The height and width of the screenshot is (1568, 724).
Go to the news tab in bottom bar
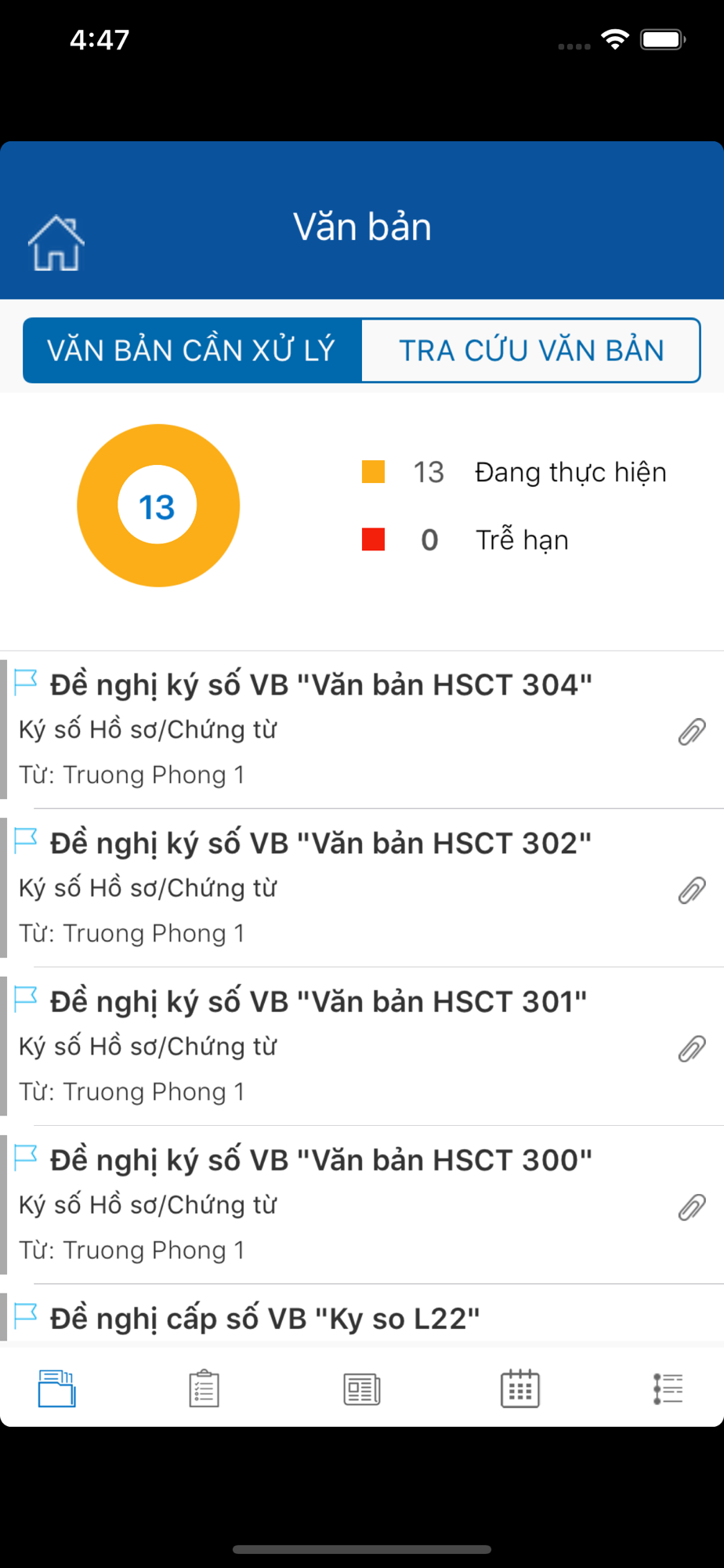point(362,1389)
